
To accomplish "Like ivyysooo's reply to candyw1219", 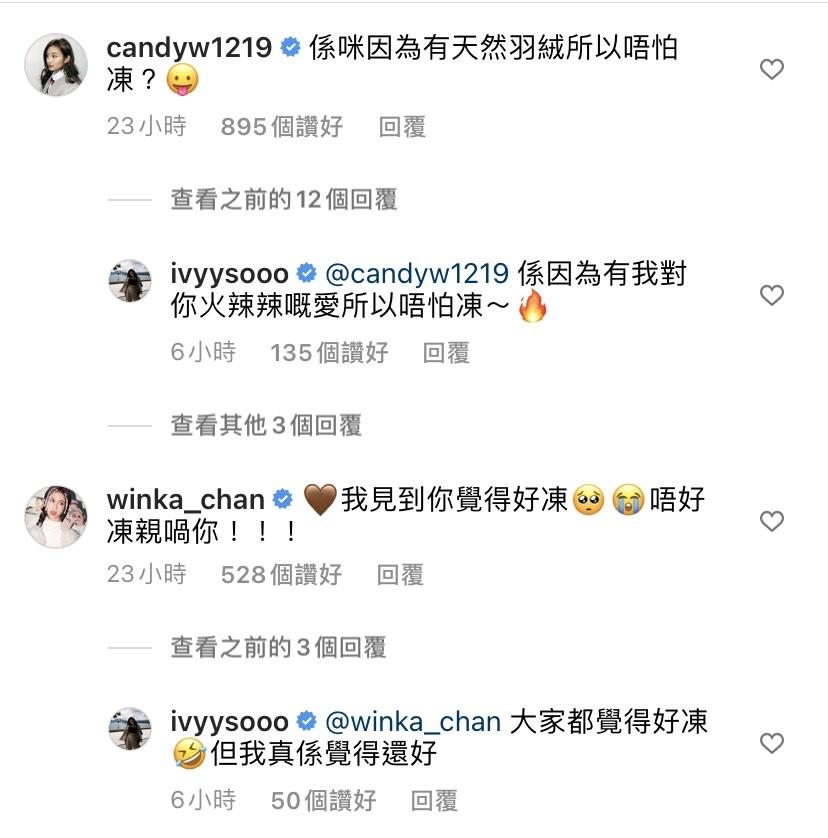I will [771, 295].
